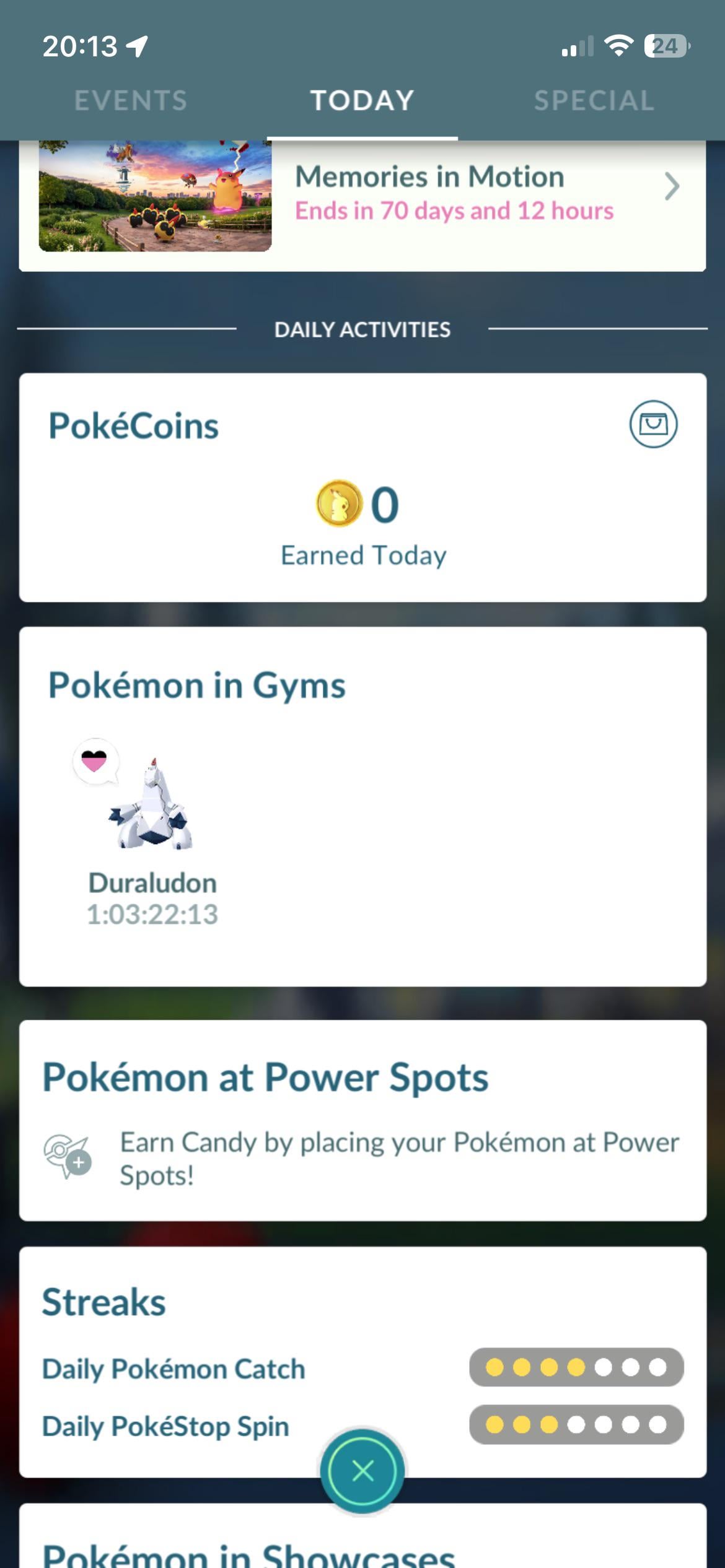View Duraludon defending a gym
Image resolution: width=725 pixels, height=1568 pixels.
[x=152, y=805]
